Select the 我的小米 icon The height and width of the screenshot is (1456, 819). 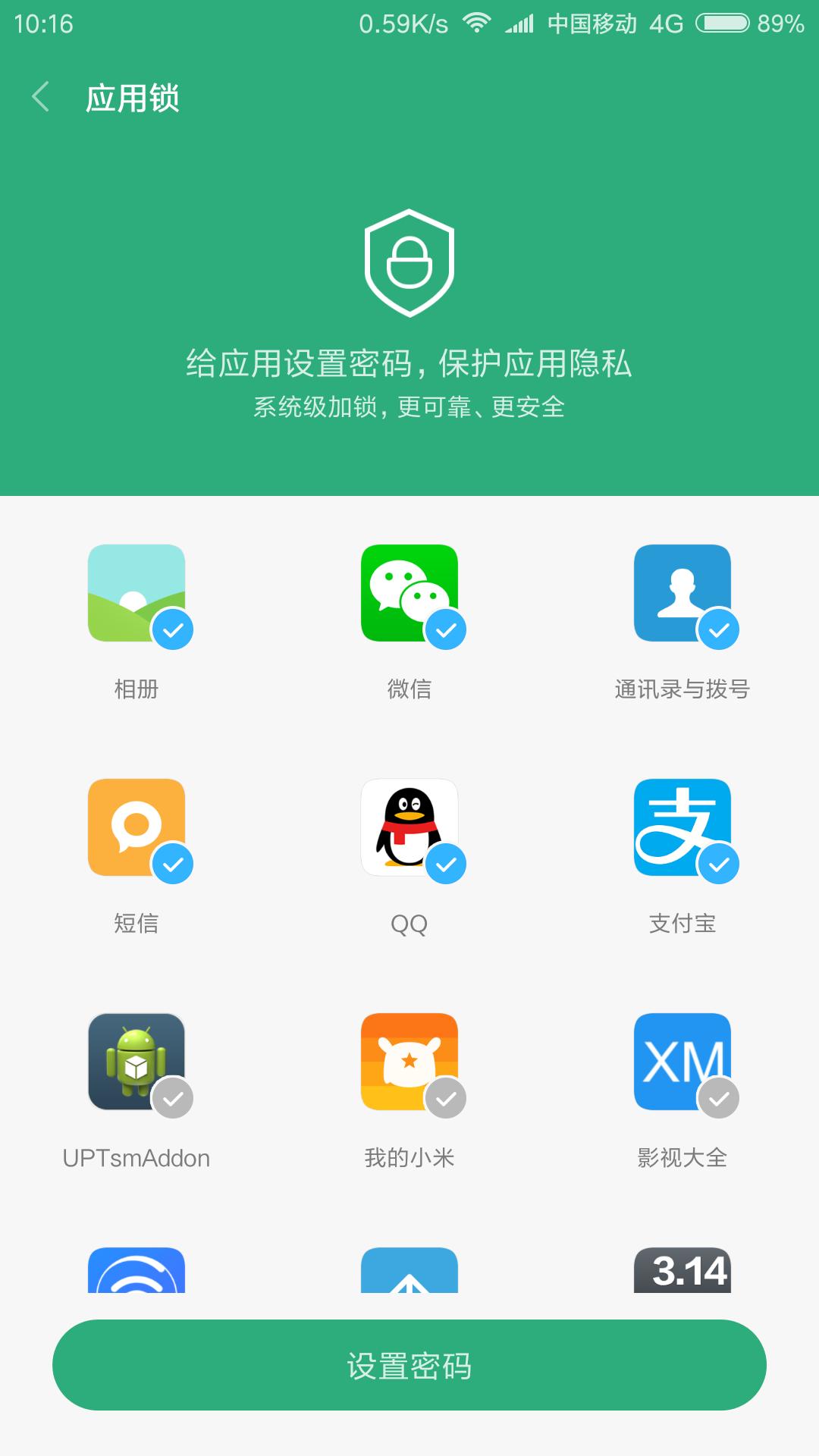pos(409,1062)
